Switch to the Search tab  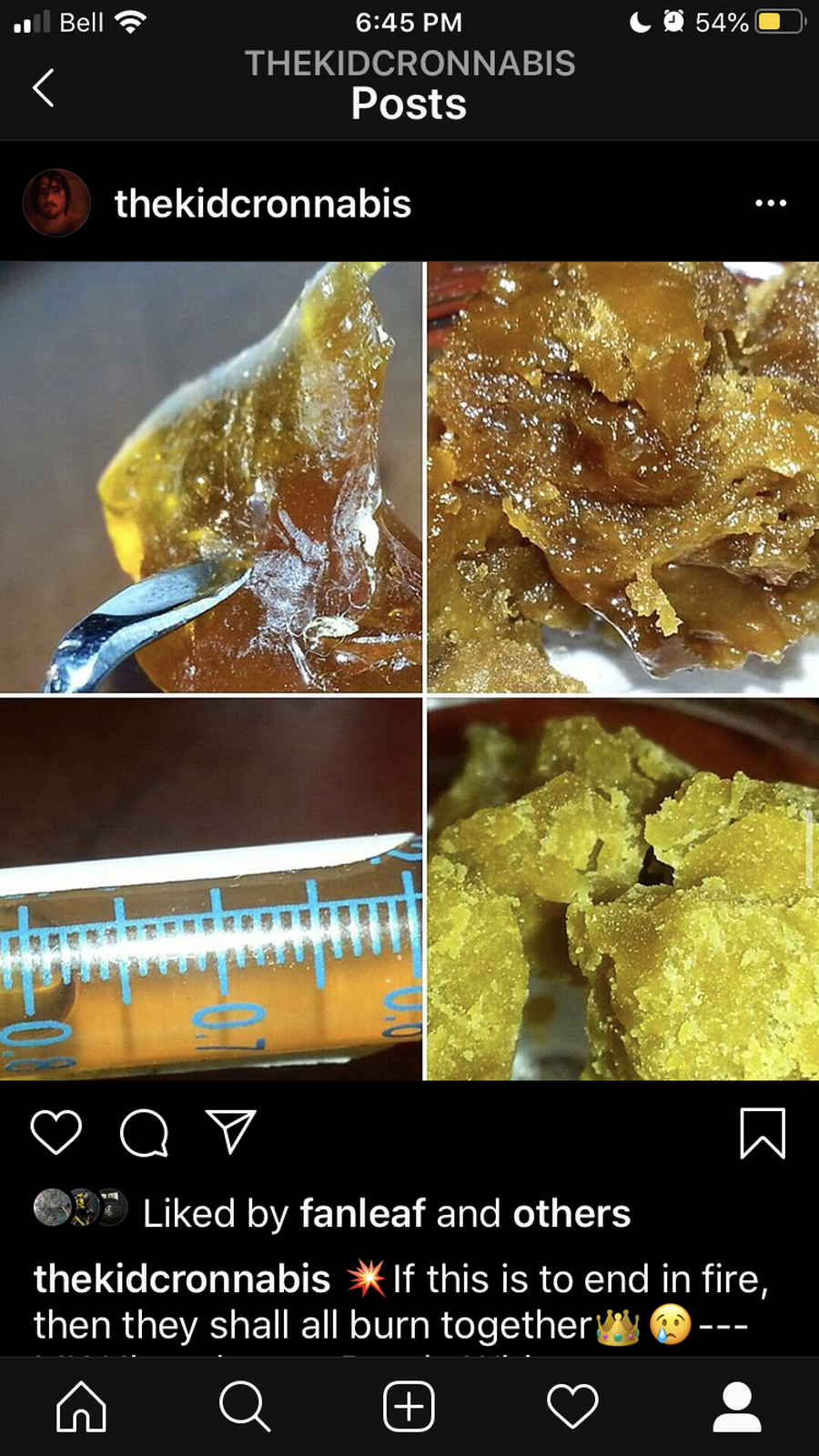pyautogui.click(x=245, y=1407)
